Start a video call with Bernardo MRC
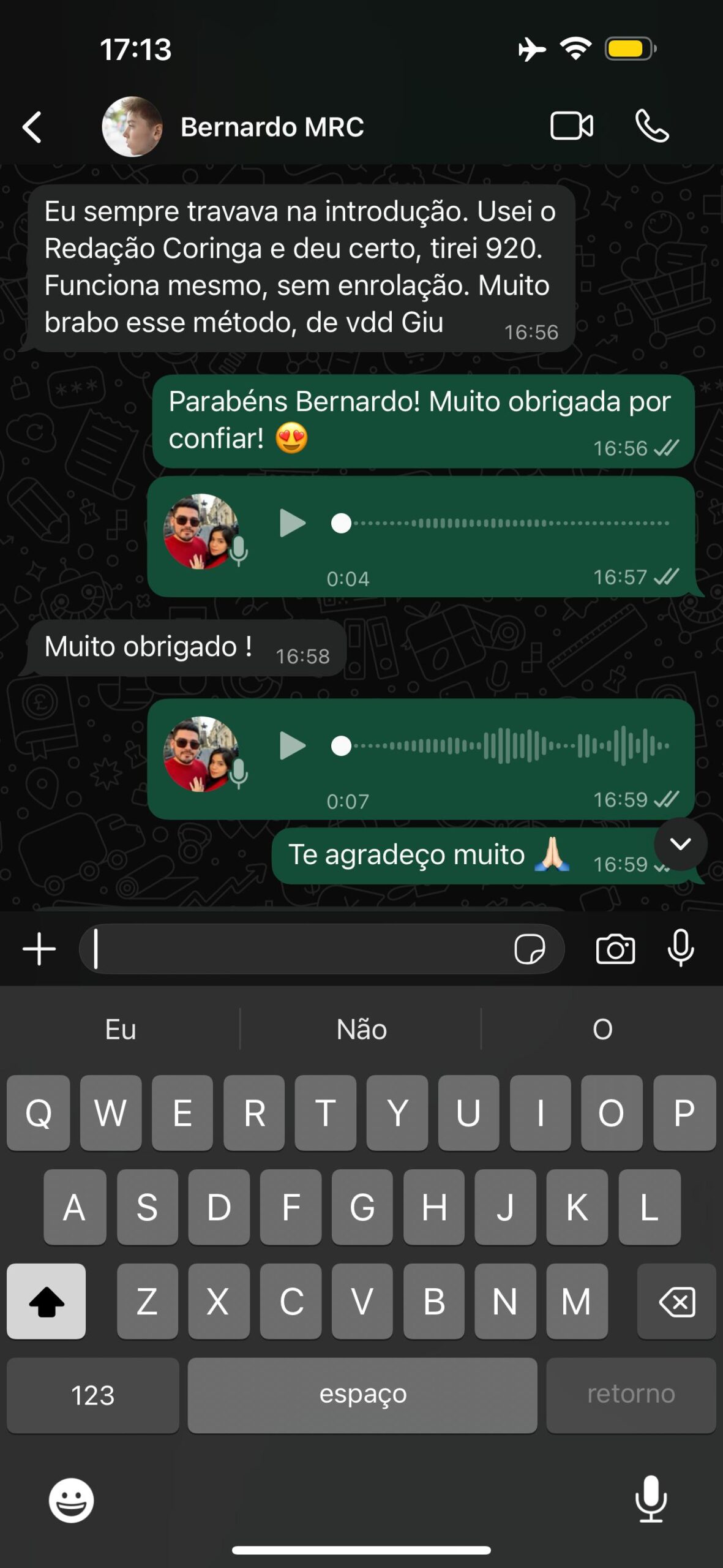 coord(571,126)
